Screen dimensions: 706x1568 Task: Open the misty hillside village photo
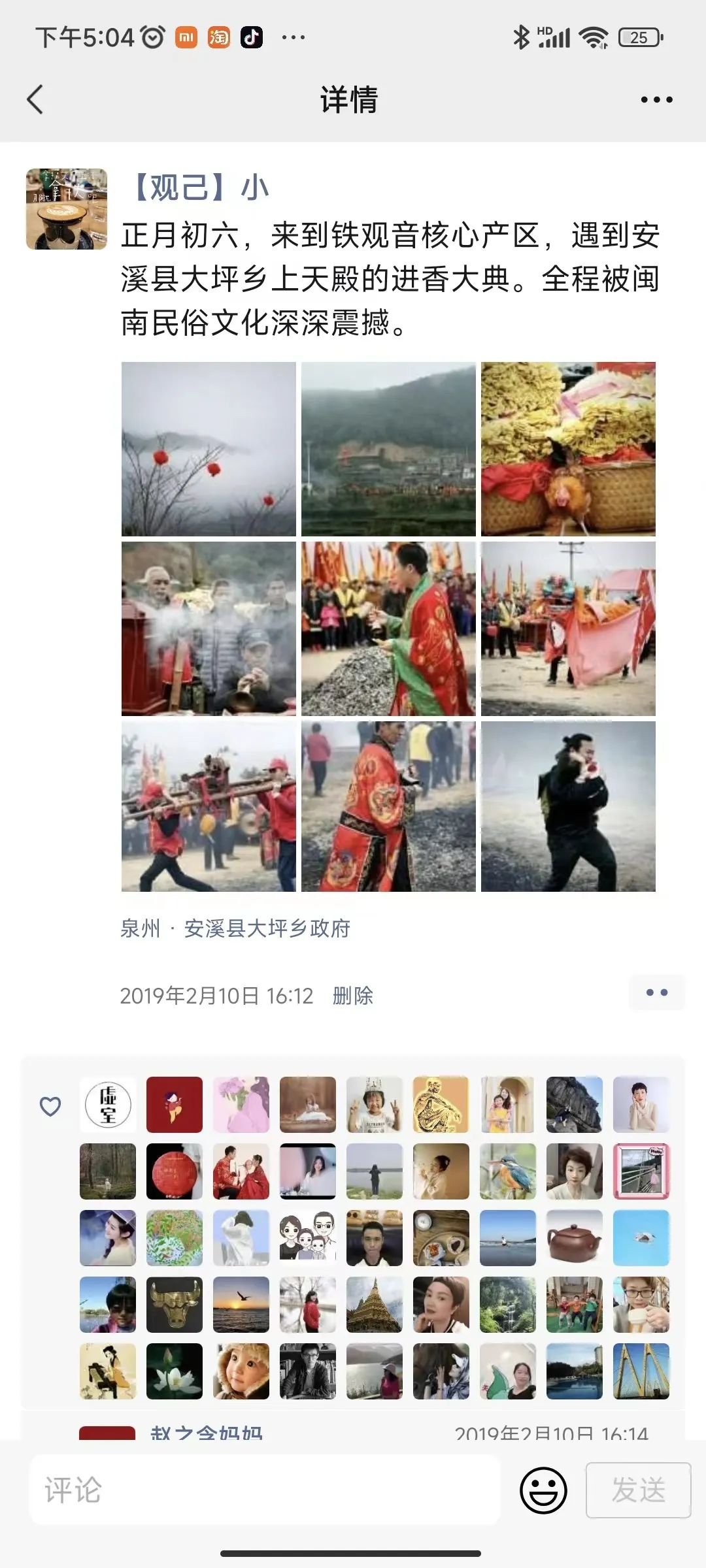pos(388,449)
